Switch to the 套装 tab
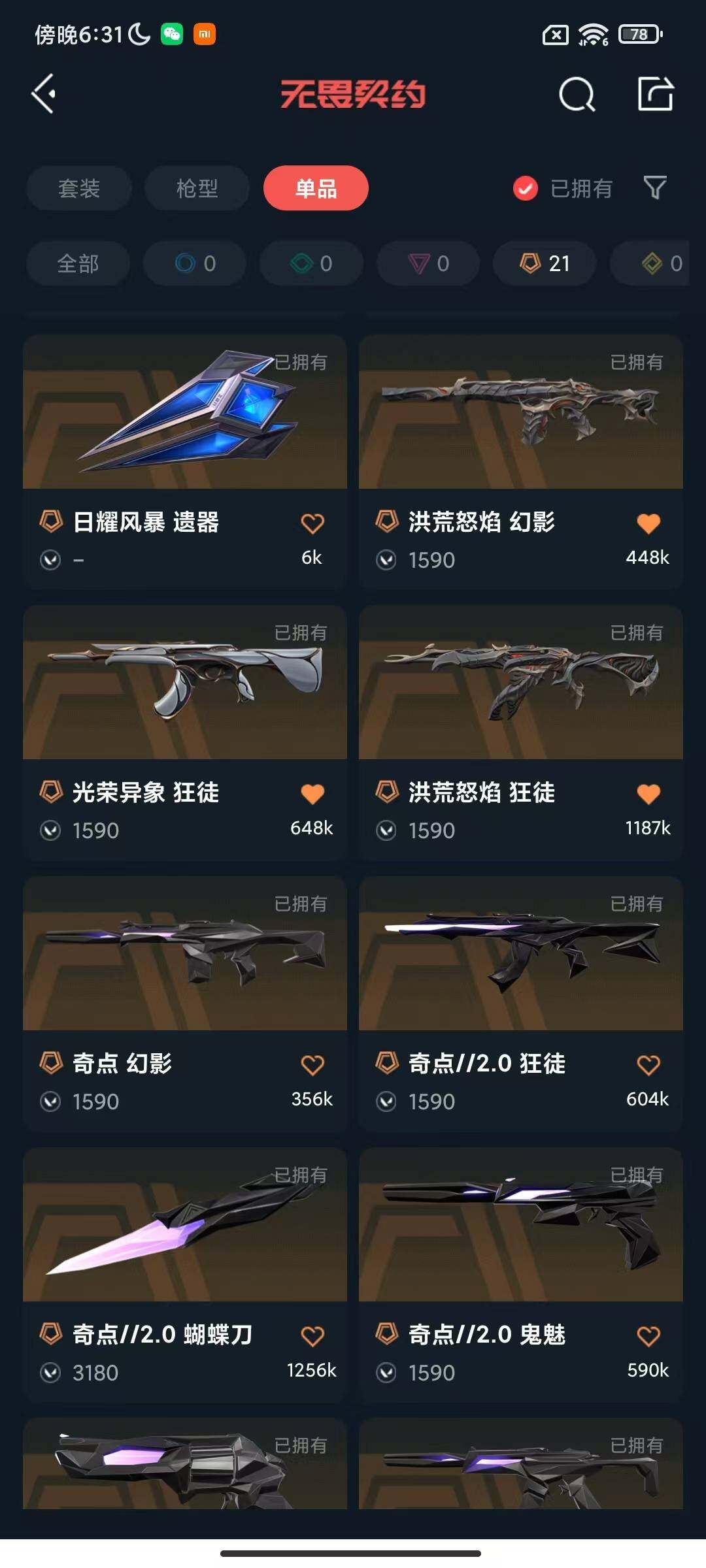 (78, 188)
